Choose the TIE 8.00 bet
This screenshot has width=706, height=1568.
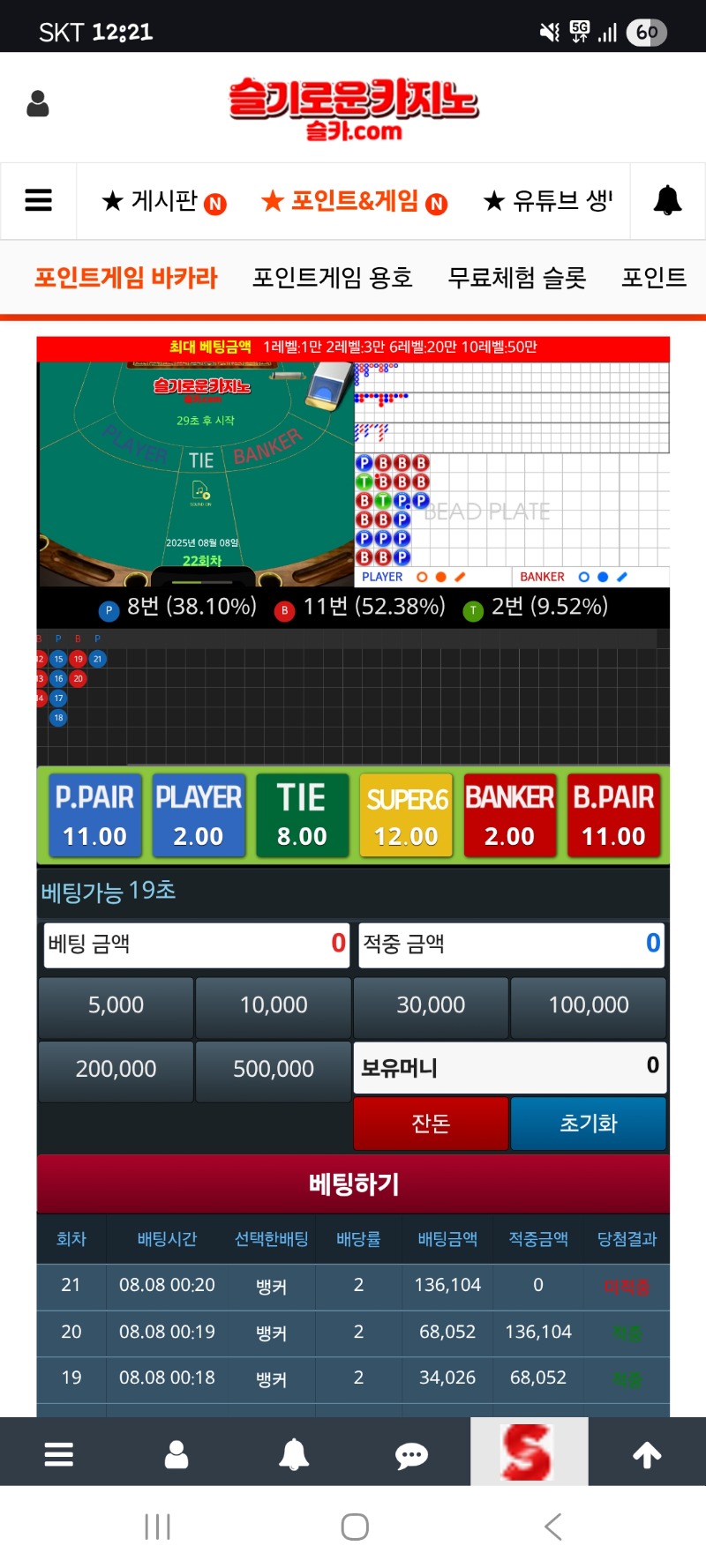point(302,815)
